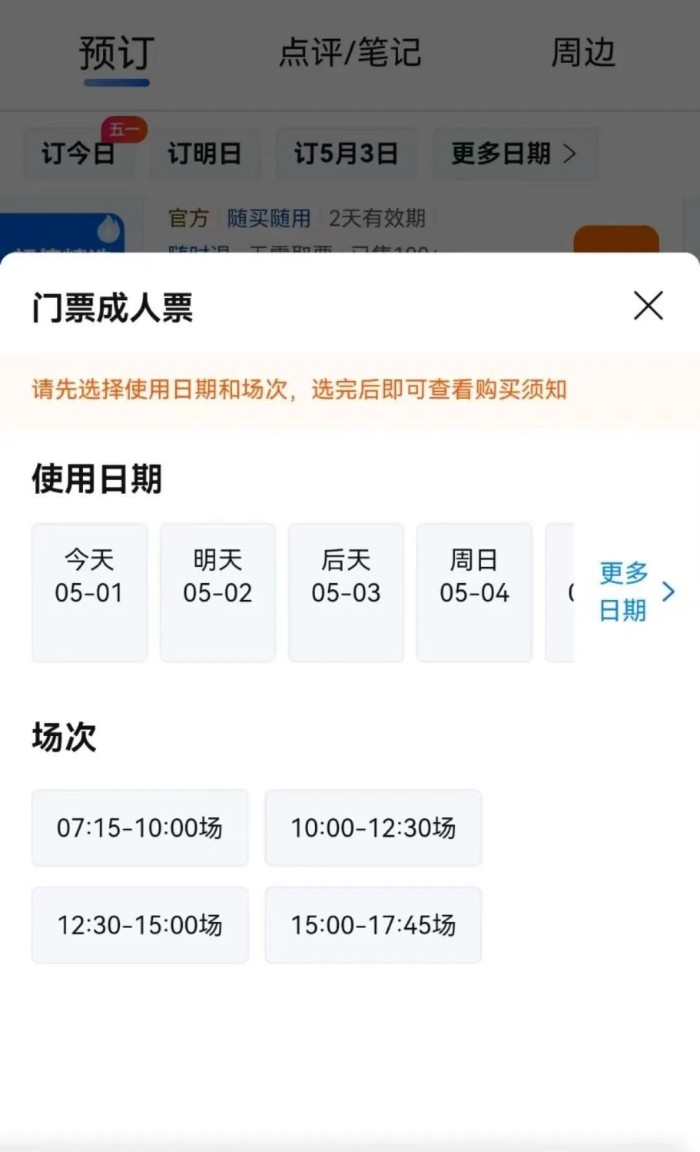Open 更多日期 in the ticket dialog
The image size is (700, 1152).
click(x=636, y=591)
